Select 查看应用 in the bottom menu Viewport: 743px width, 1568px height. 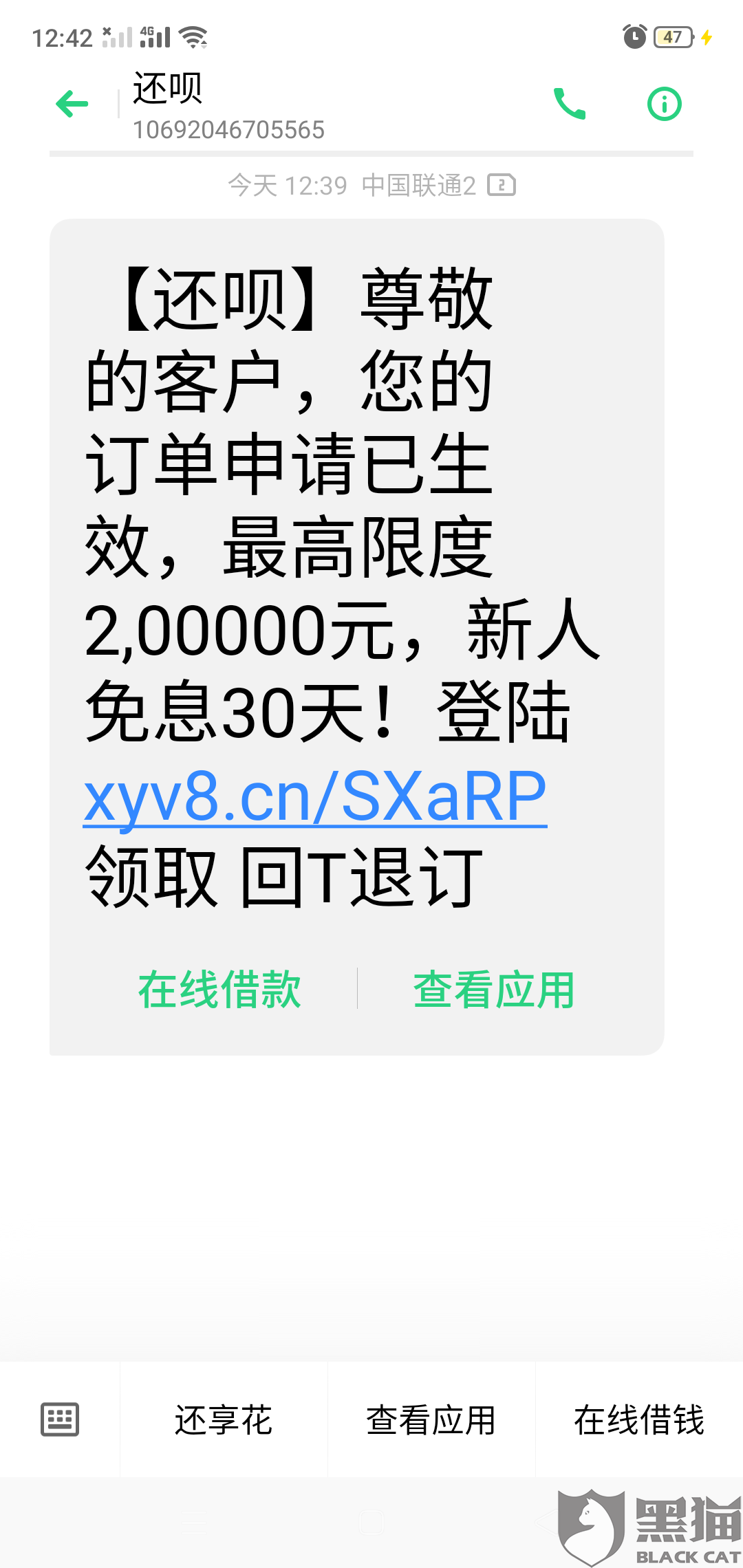431,1420
